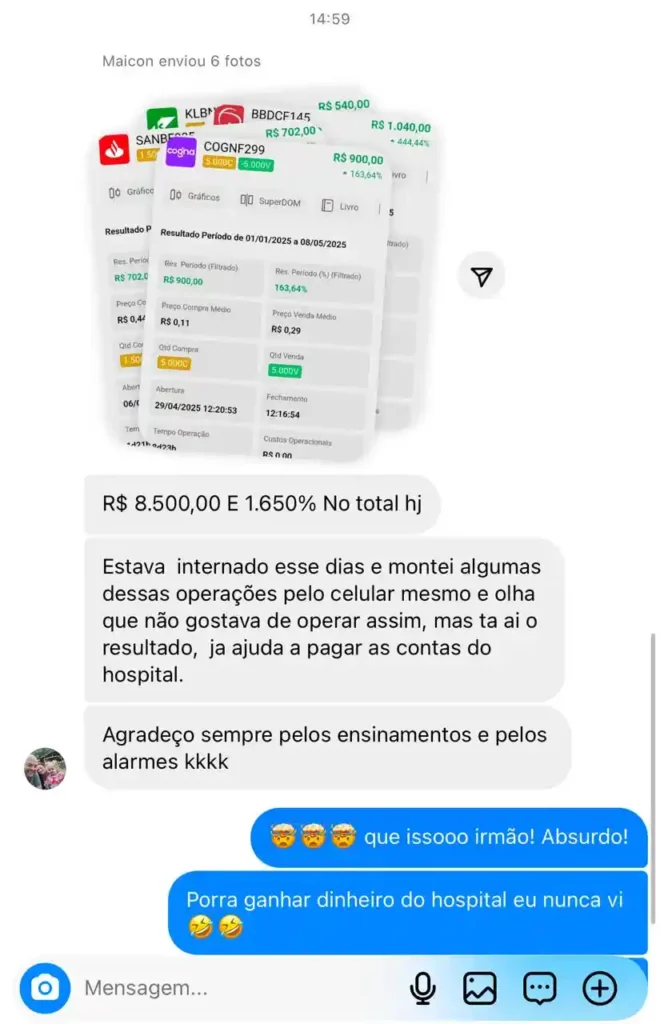Forward the photos with the paper plane icon

[x=481, y=277]
